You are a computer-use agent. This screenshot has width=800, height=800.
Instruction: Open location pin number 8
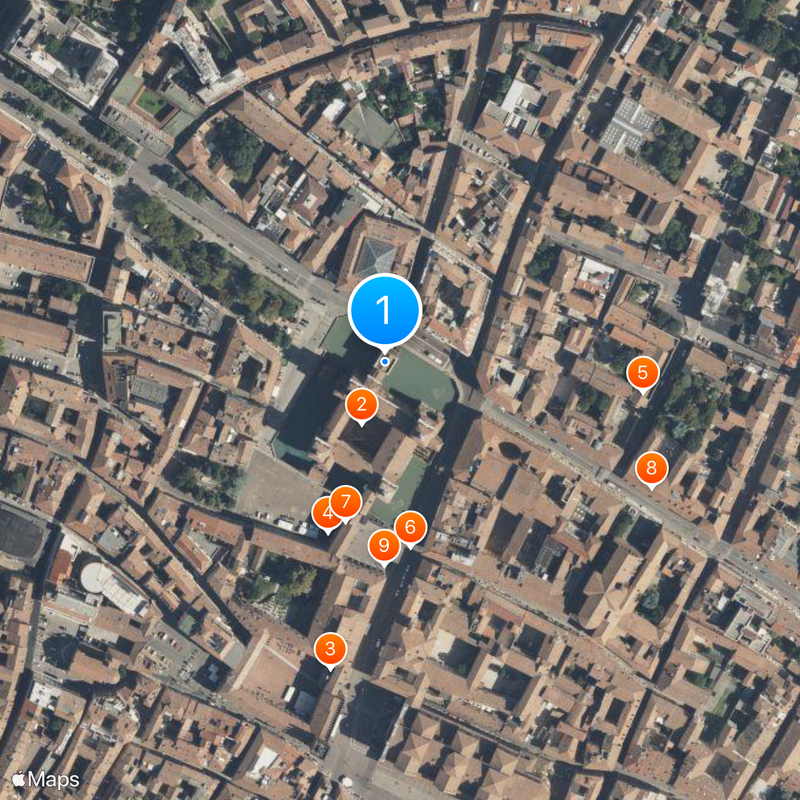tap(651, 467)
